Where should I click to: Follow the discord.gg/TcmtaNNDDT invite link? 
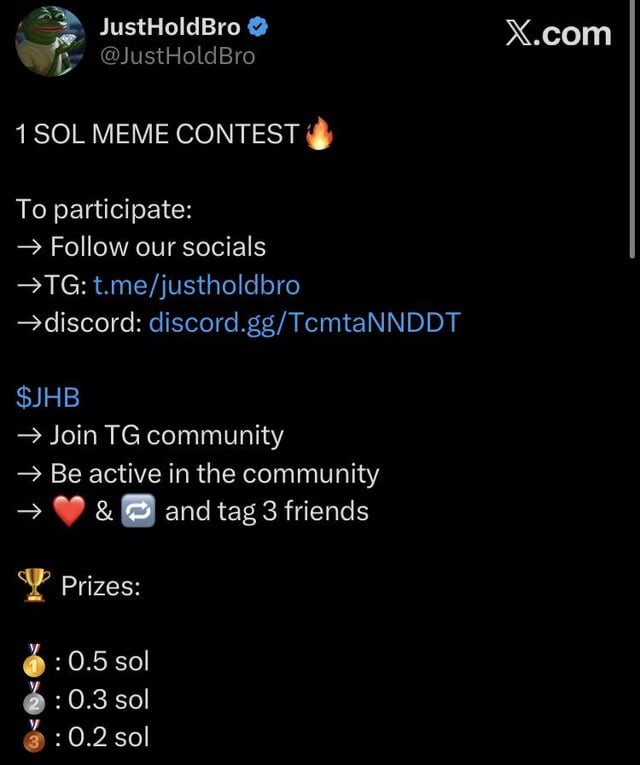[x=304, y=323]
